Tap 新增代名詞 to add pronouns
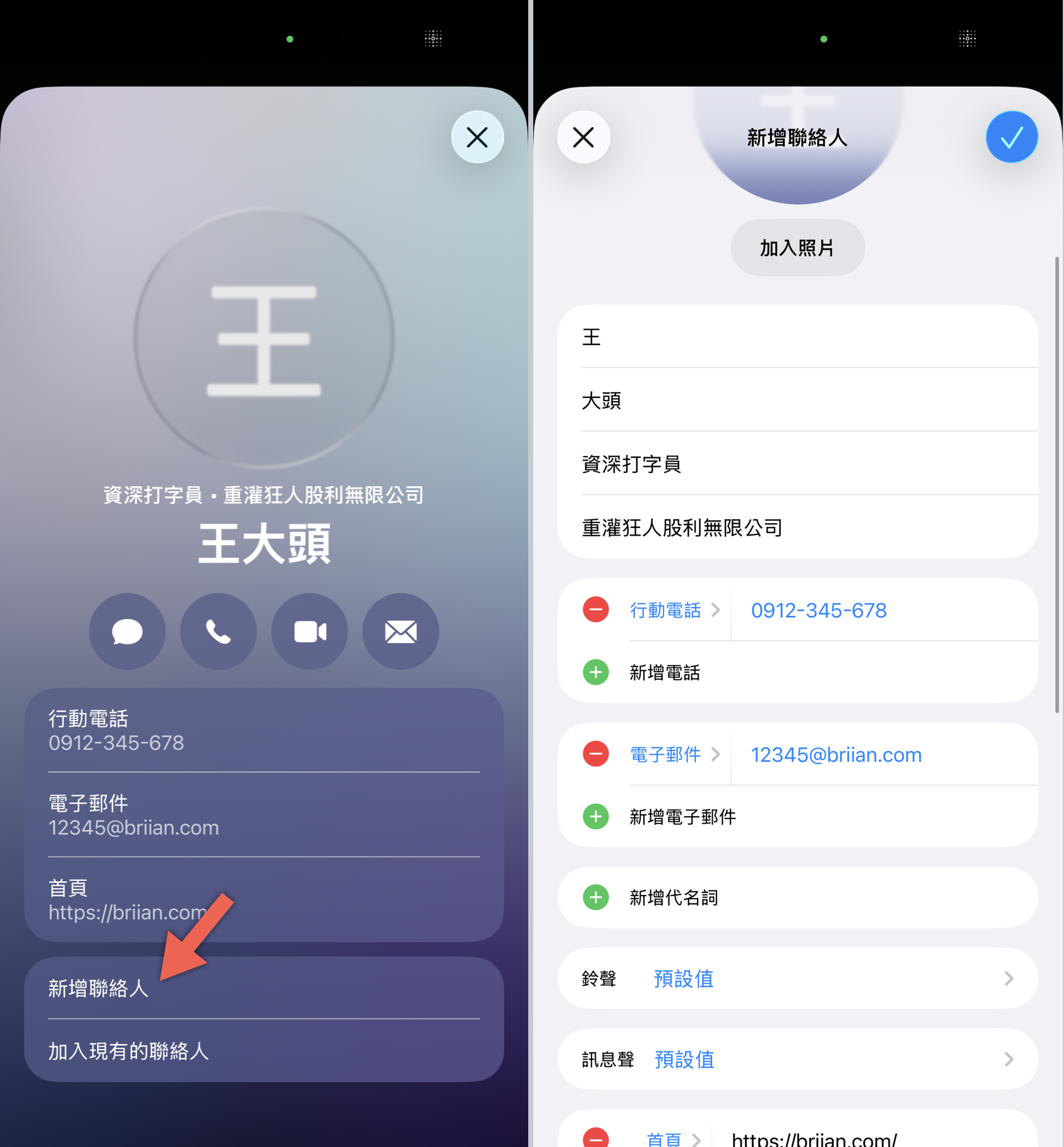 pos(674,898)
